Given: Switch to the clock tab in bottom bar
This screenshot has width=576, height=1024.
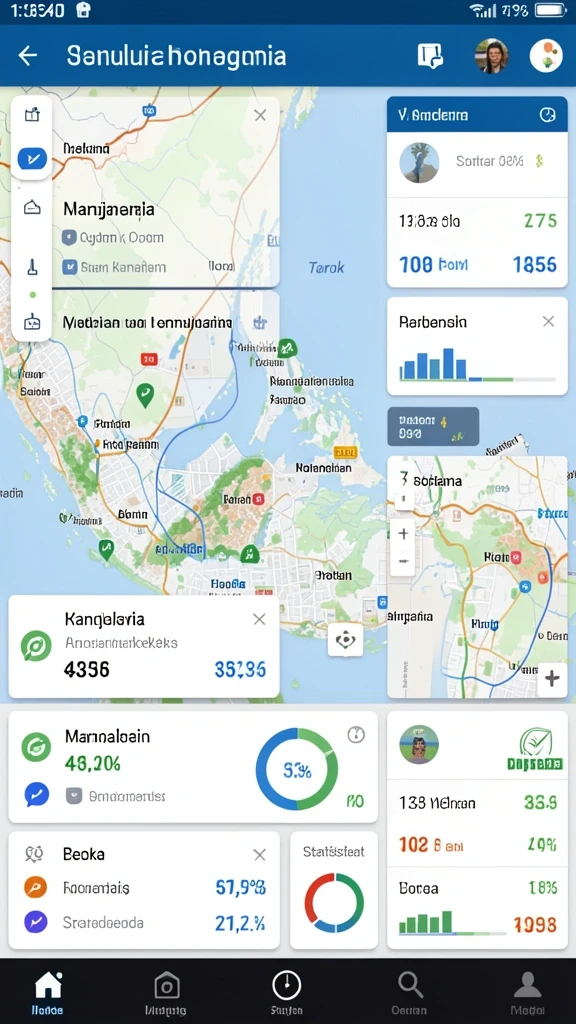Looking at the screenshot, I should 287,992.
